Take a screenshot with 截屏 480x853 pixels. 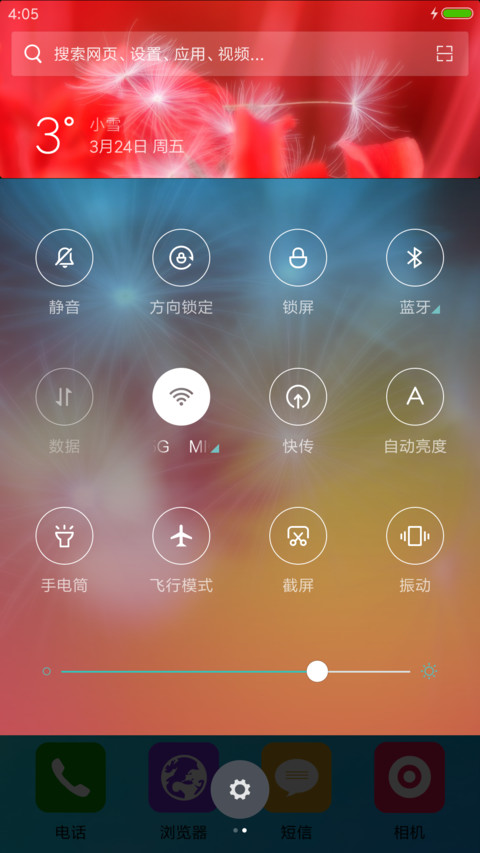[x=298, y=536]
